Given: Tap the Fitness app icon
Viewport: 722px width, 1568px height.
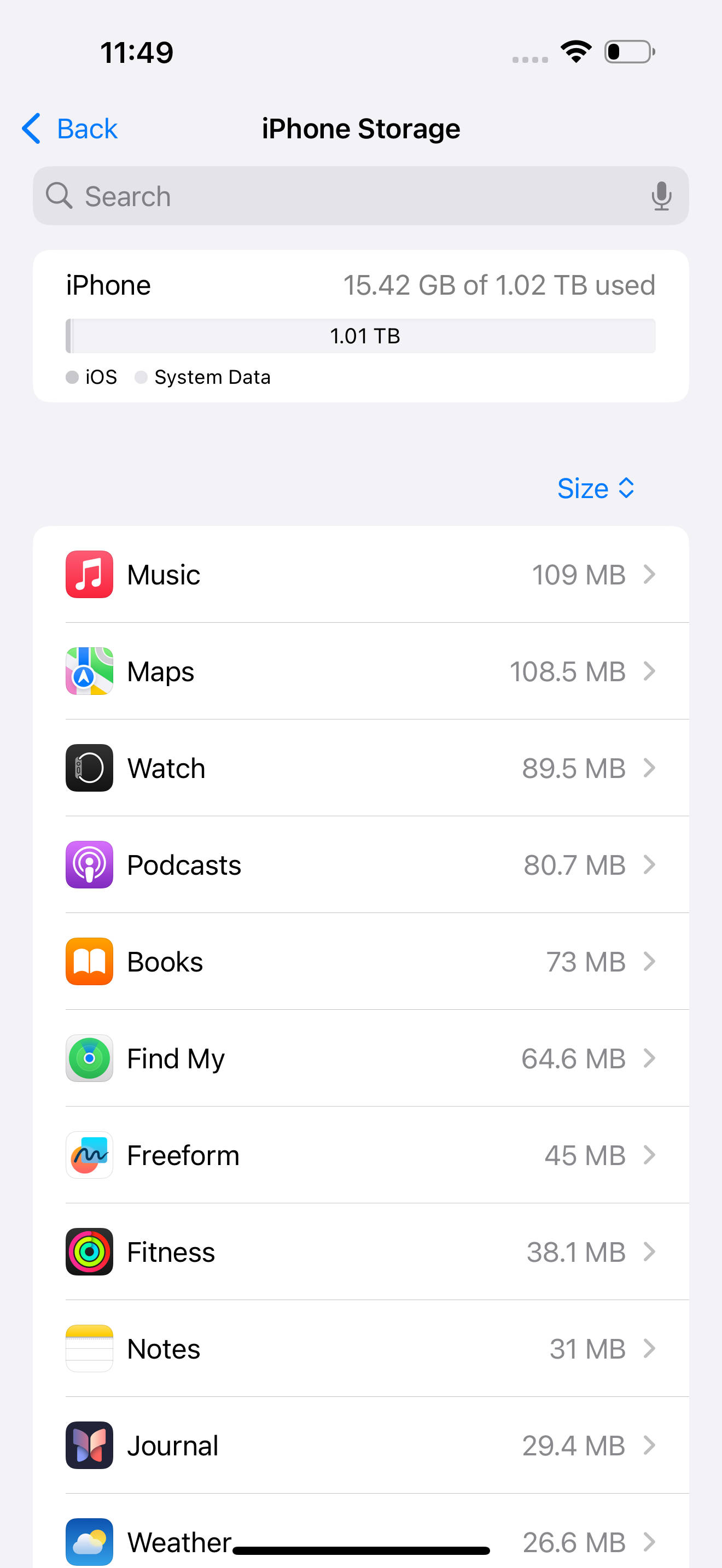Looking at the screenshot, I should coord(89,1251).
